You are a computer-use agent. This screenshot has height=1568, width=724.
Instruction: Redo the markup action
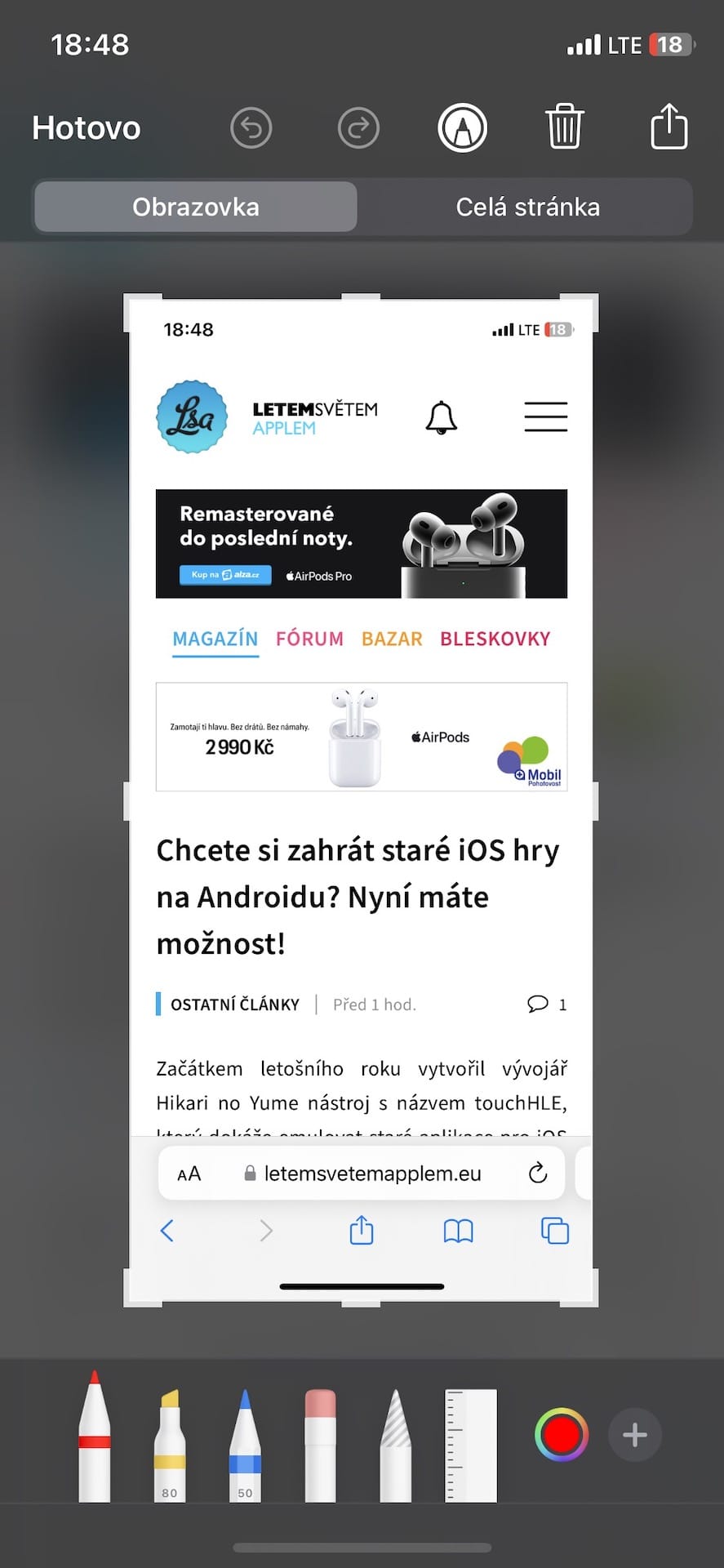[x=358, y=128]
